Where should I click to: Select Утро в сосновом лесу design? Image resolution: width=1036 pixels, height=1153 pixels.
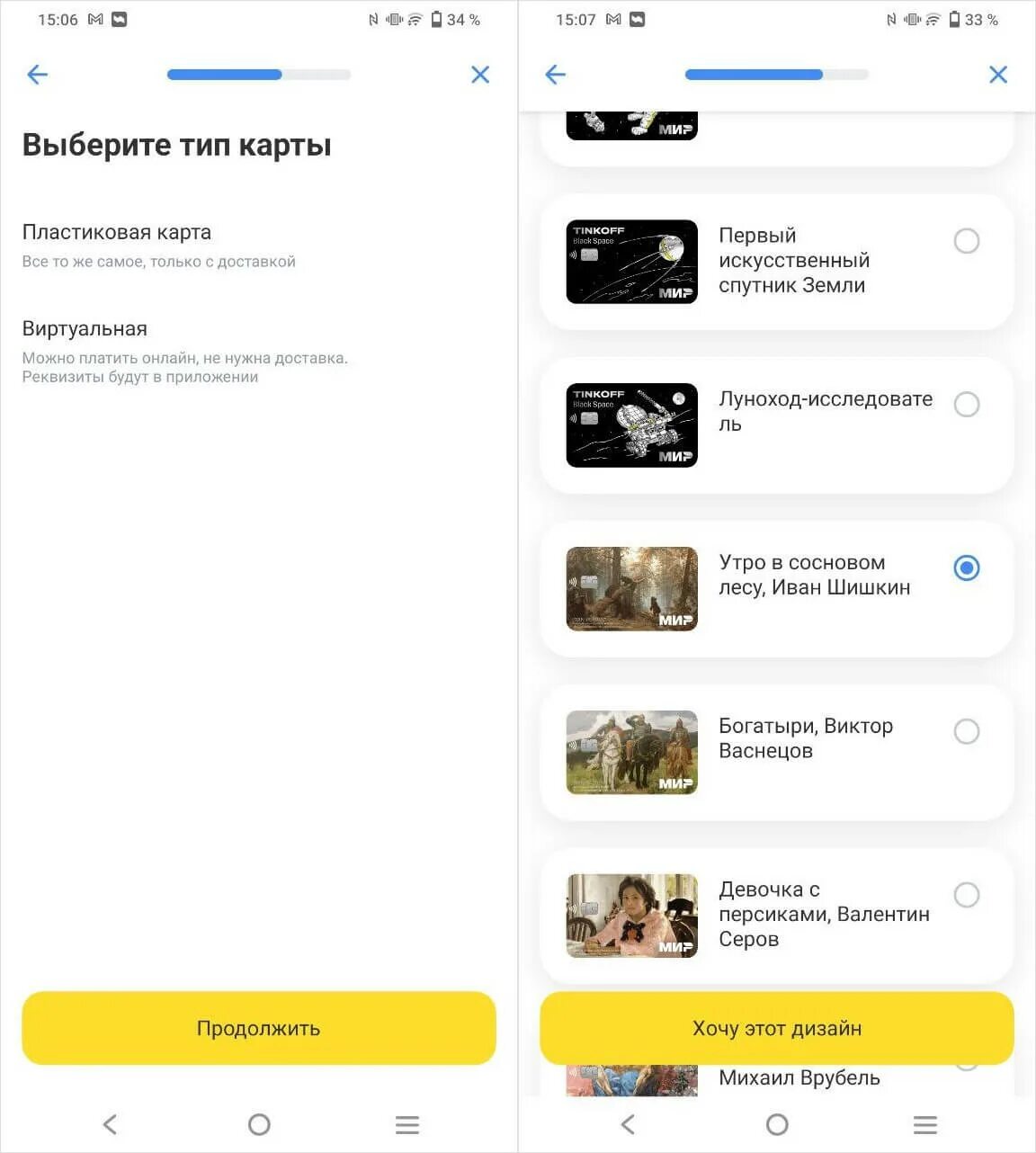click(966, 568)
